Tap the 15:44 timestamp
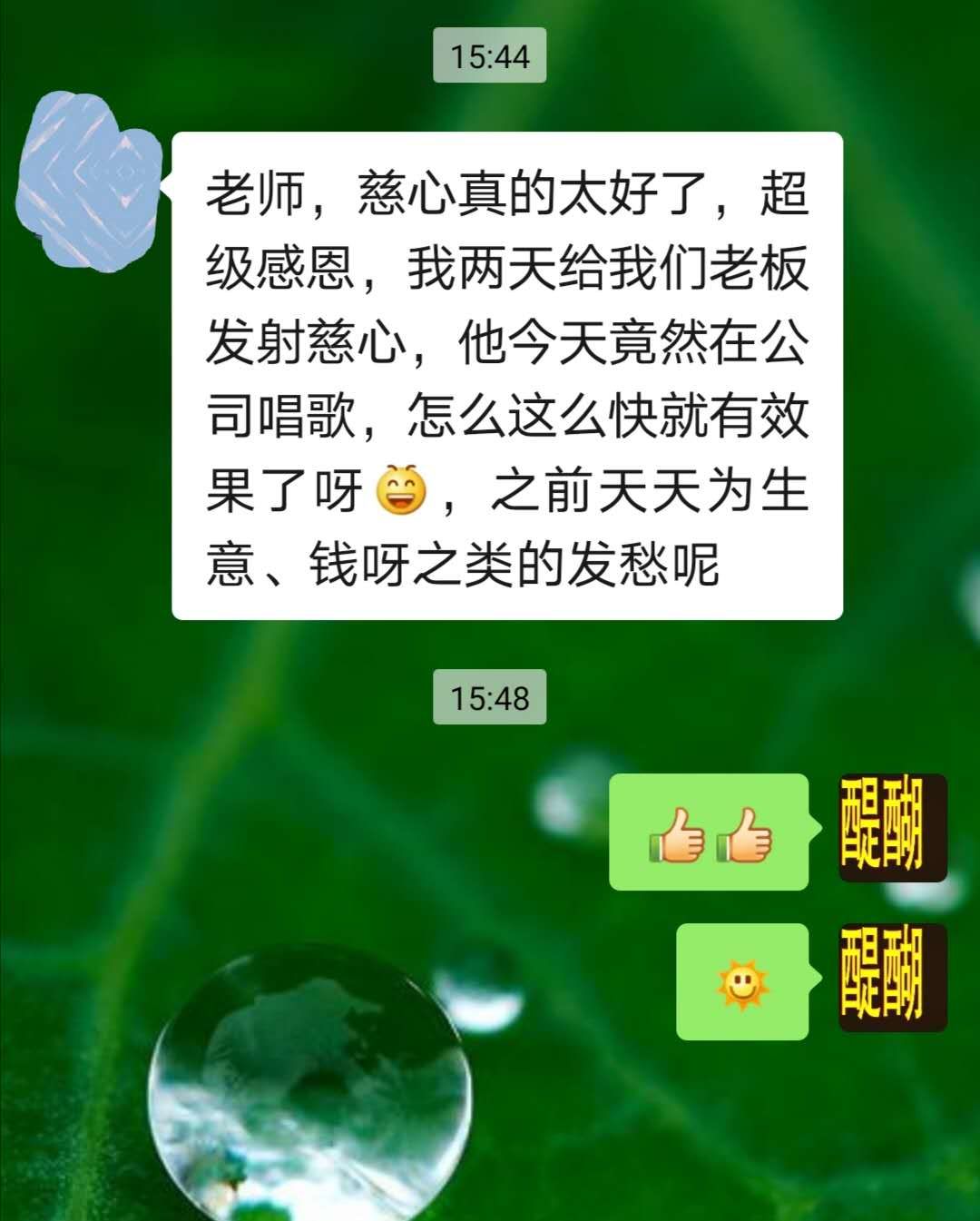980x1221 pixels. click(490, 54)
